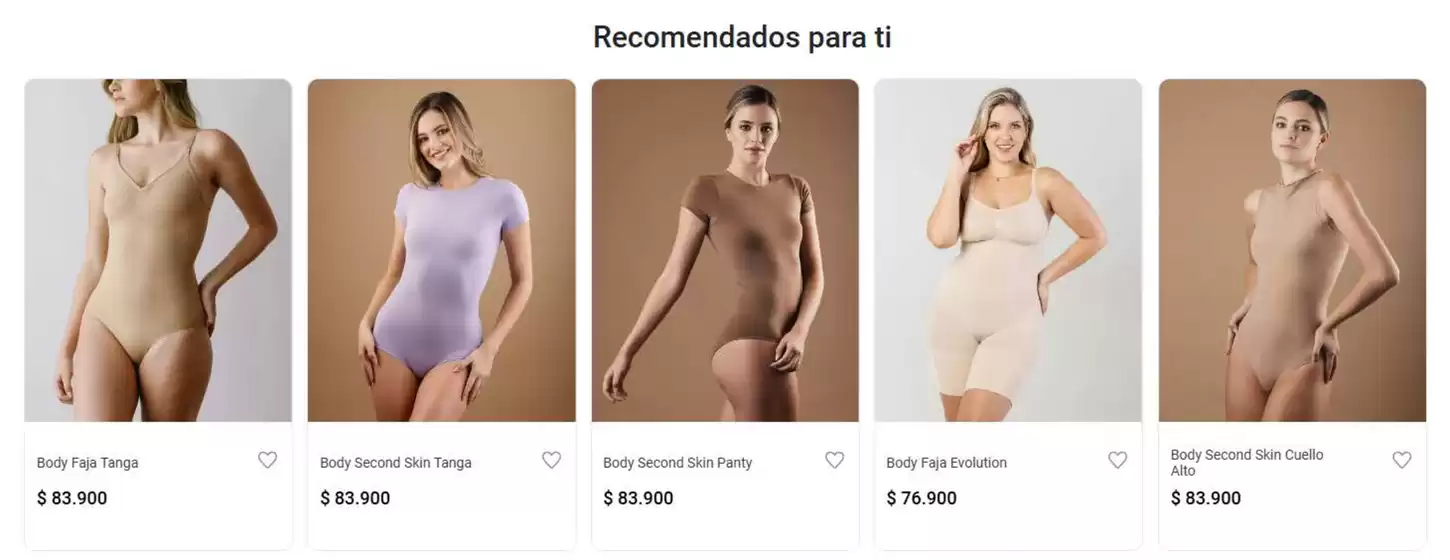Save Body Faja Evolution to wishlist
This screenshot has height=560, width=1450.
click(1117, 460)
